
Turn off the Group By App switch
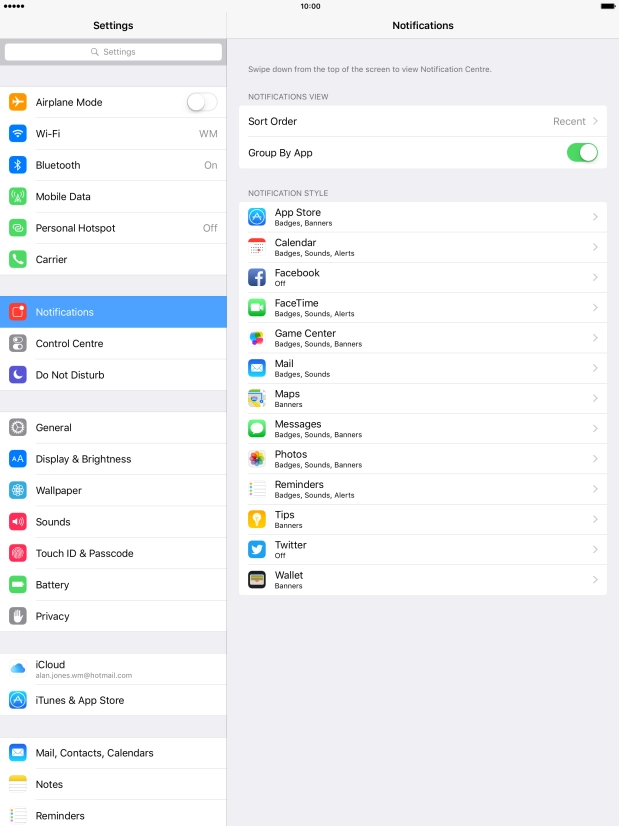click(581, 153)
